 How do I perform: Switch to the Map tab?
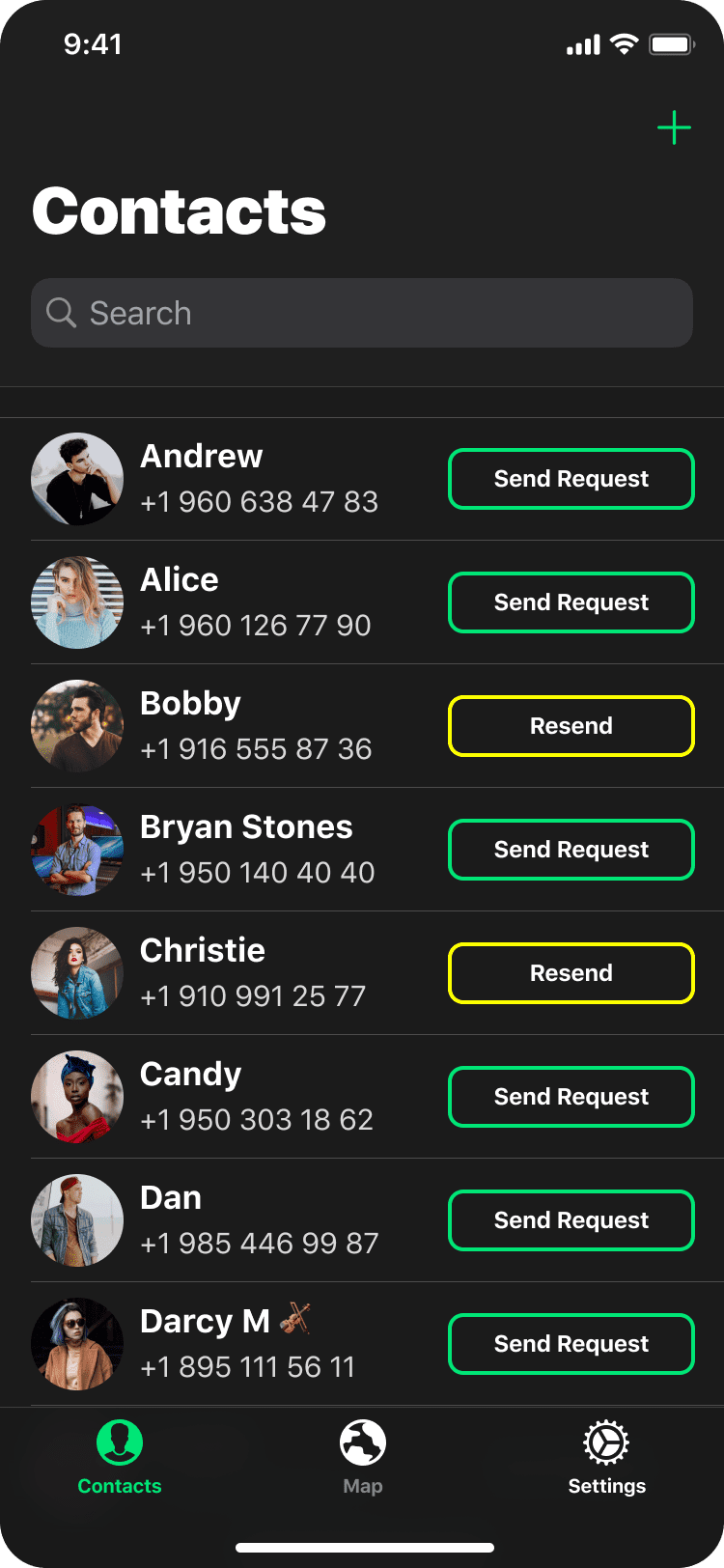pyautogui.click(x=363, y=1457)
